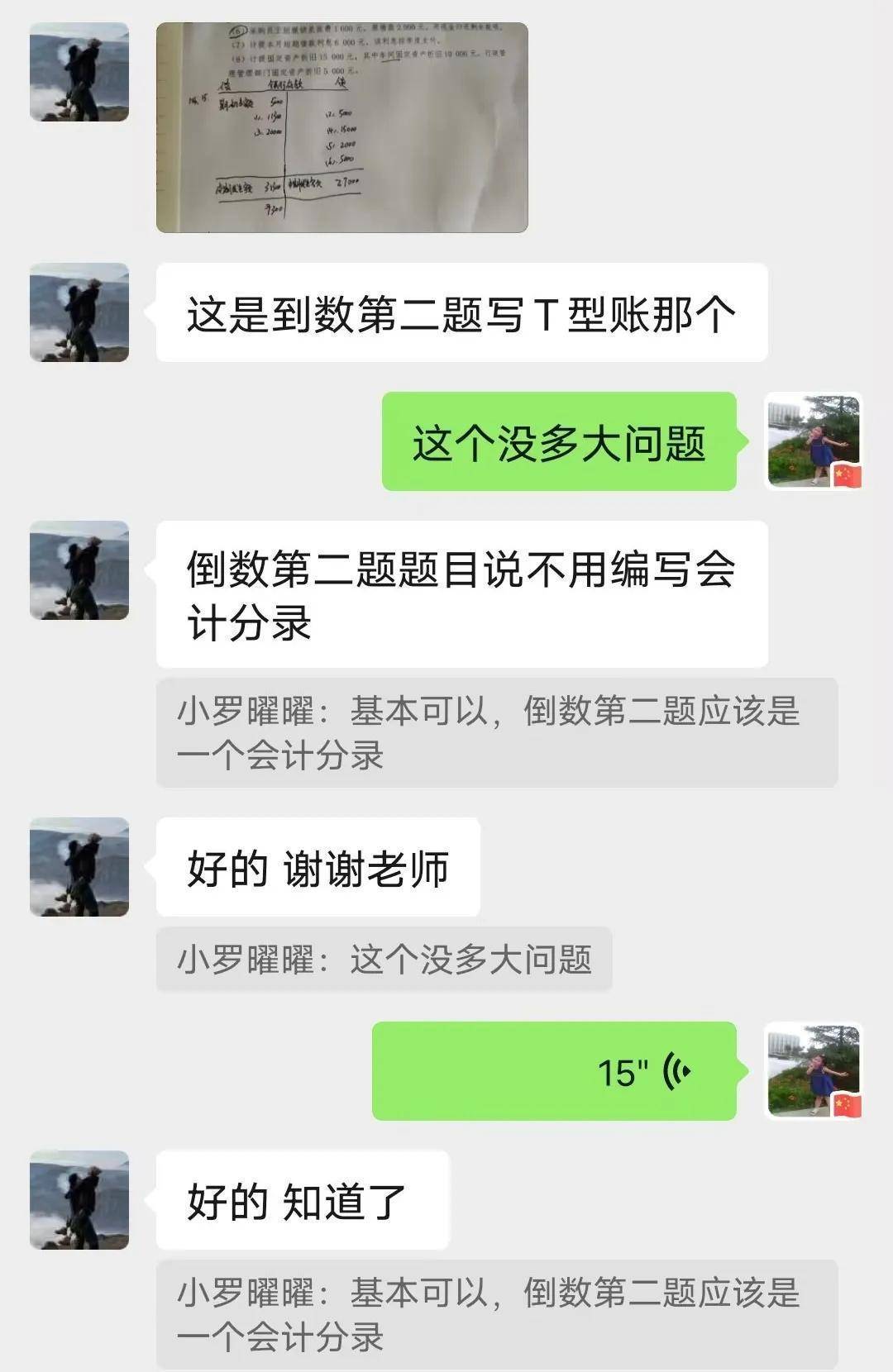The width and height of the screenshot is (893, 1372).
Task: Open own avatar beside 这个没多大问题 message
Action: pyautogui.click(x=814, y=441)
